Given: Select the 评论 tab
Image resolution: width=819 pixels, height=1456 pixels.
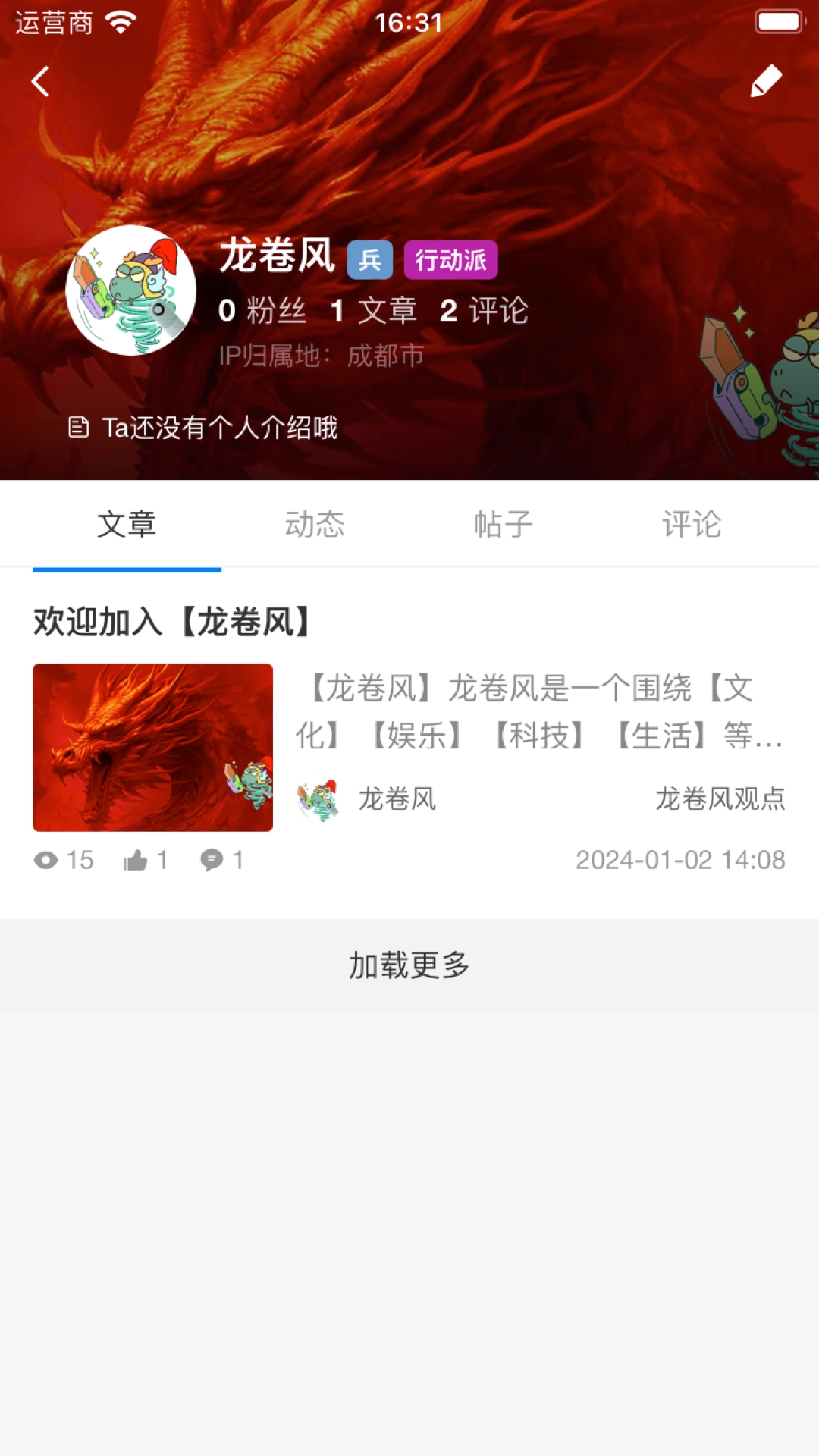Looking at the screenshot, I should click(x=691, y=525).
